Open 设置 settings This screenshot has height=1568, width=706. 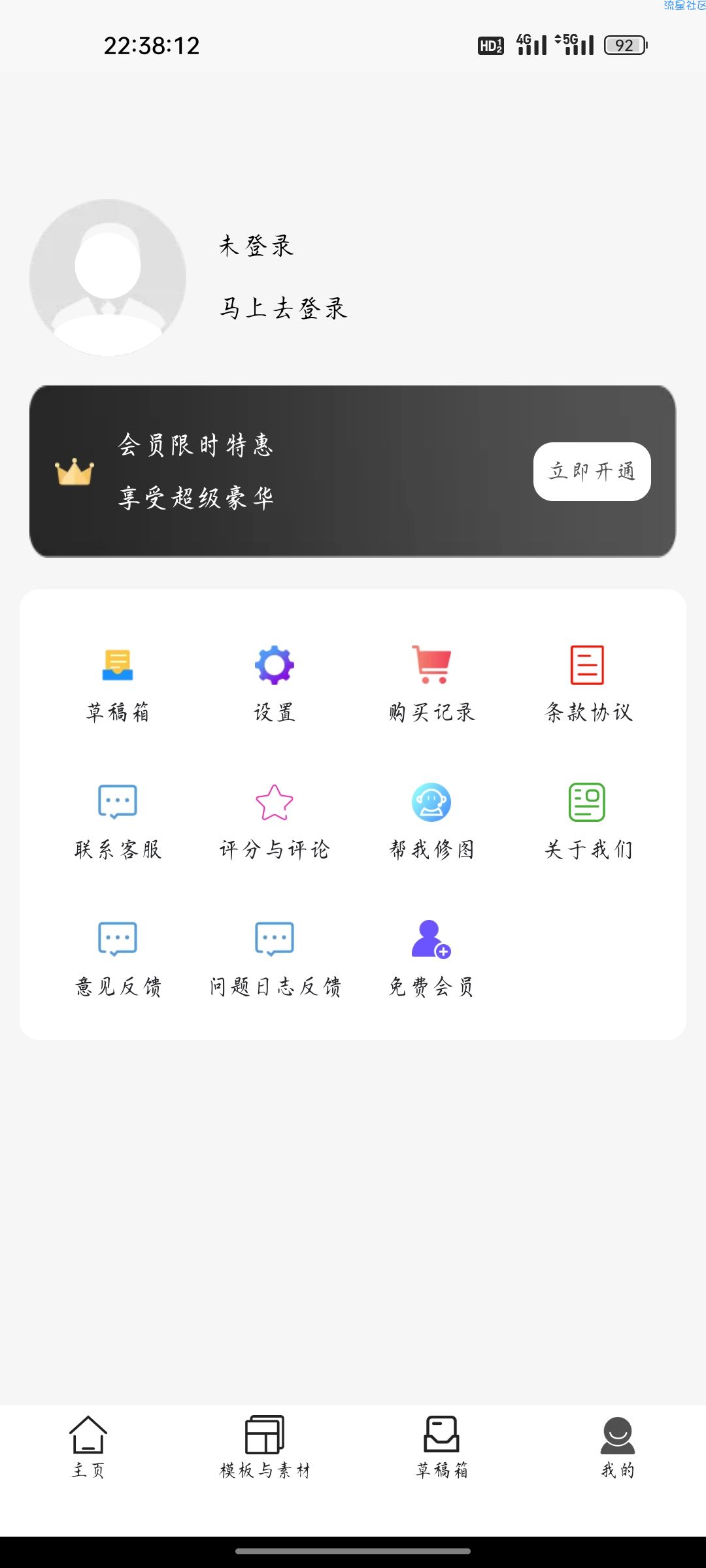point(275,683)
